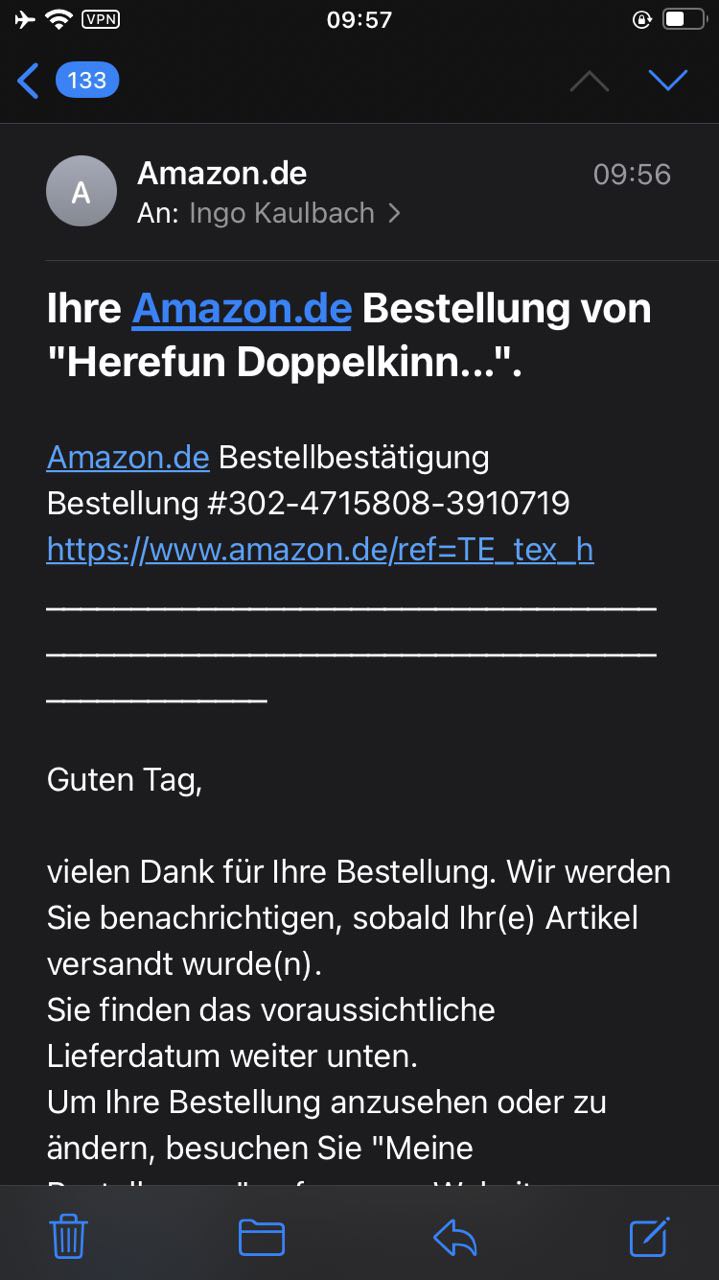Reply to the Amazon.de email

click(x=455, y=1238)
